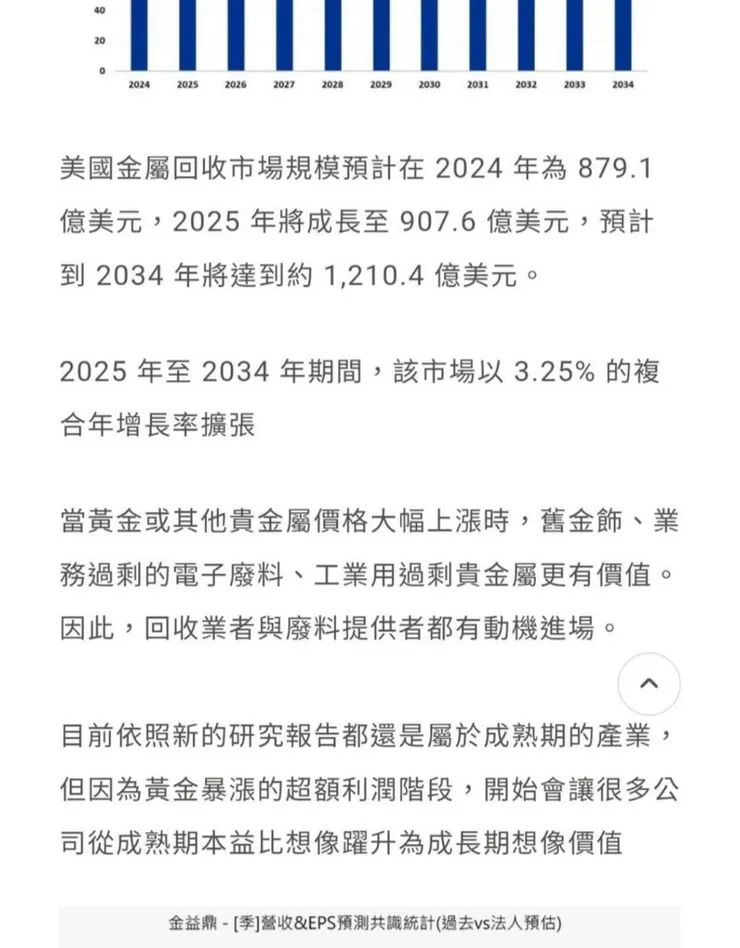740x948 pixels.
Task: Click the 2024 label on the chart axis
Action: click(x=137, y=83)
